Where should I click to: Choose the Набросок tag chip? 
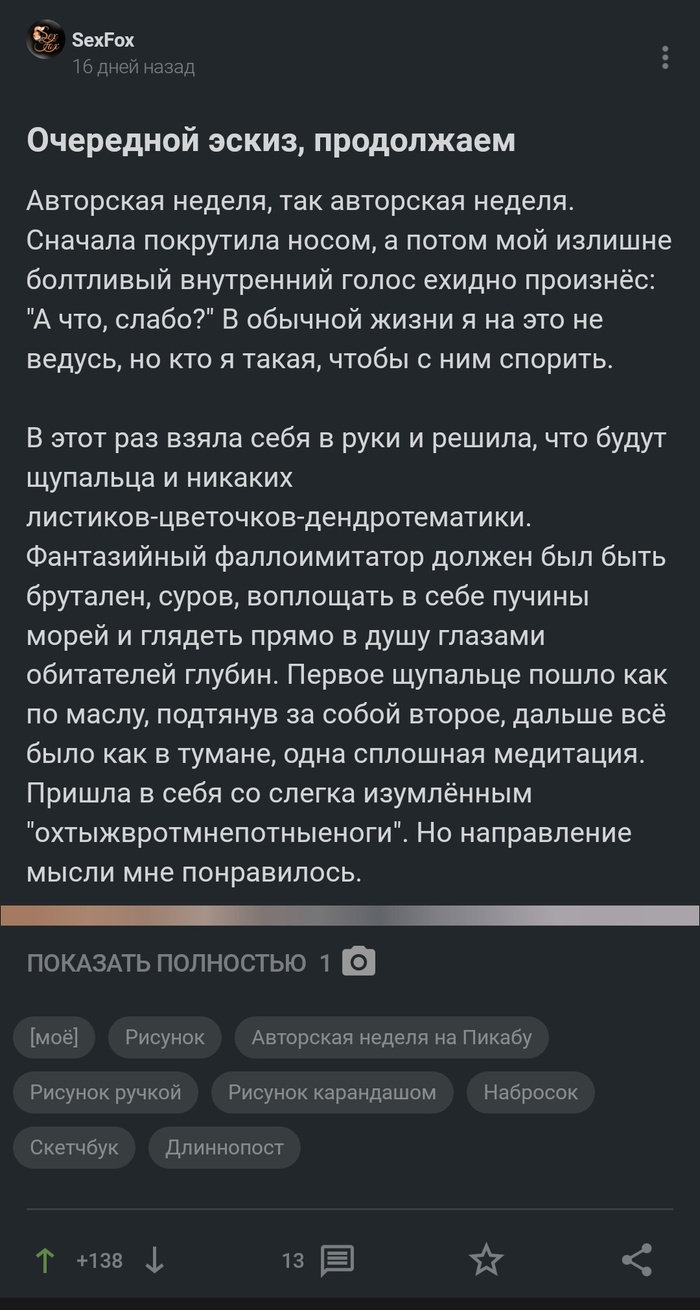[x=530, y=1092]
